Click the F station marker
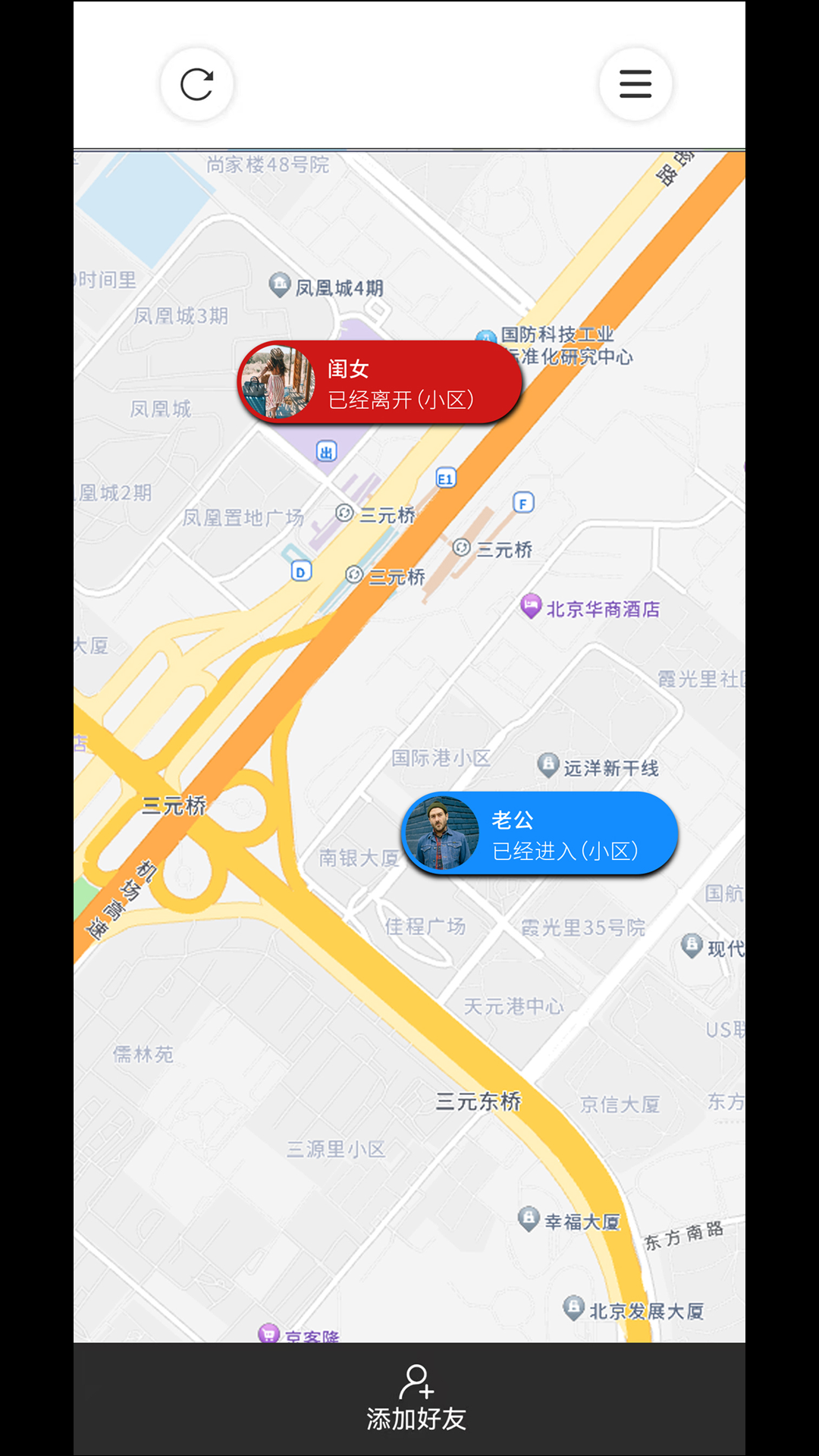Viewport: 819px width, 1456px height. click(x=523, y=503)
